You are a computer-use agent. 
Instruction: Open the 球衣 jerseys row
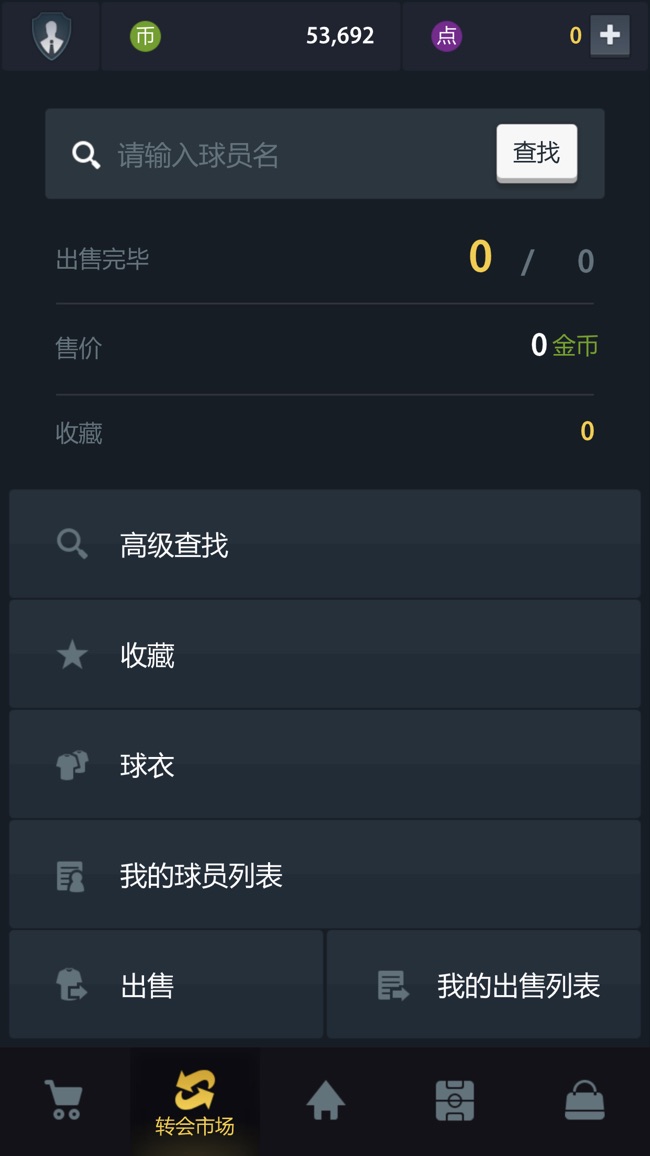(x=324, y=765)
